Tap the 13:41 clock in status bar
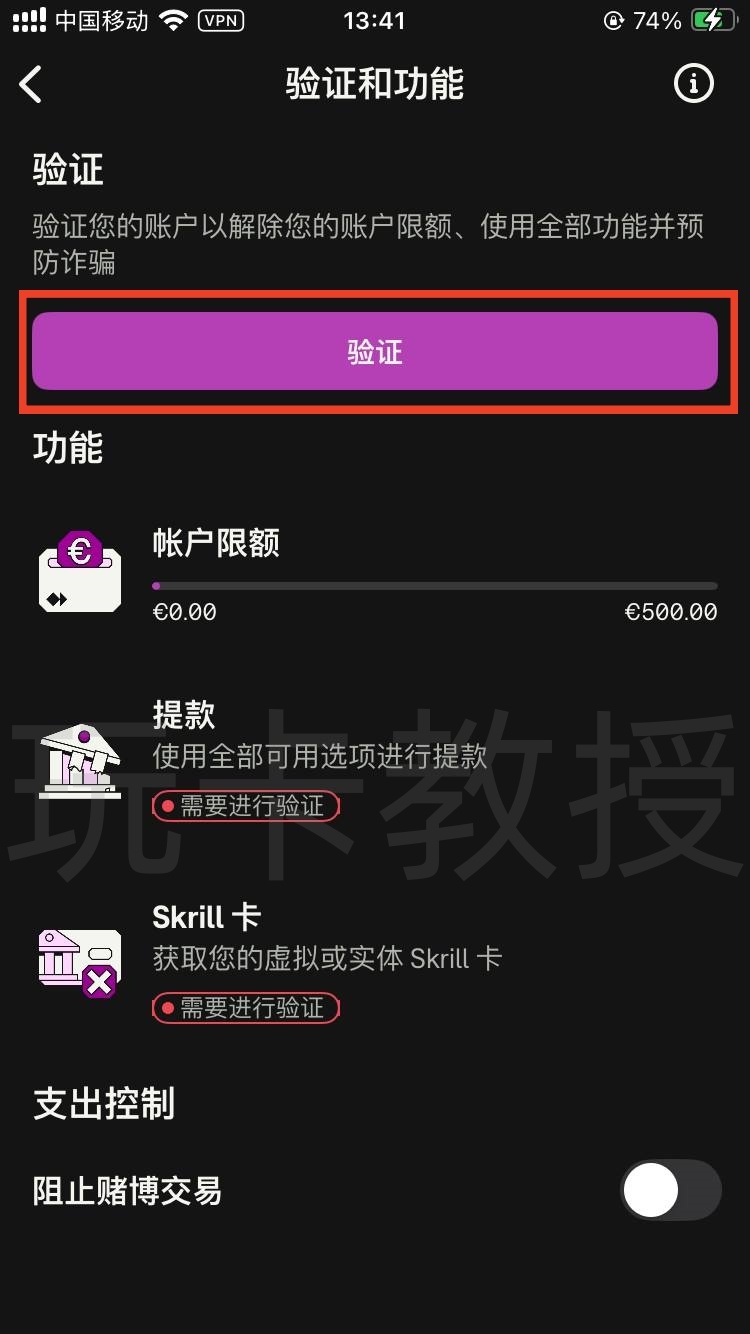750x1334 pixels. [x=375, y=20]
